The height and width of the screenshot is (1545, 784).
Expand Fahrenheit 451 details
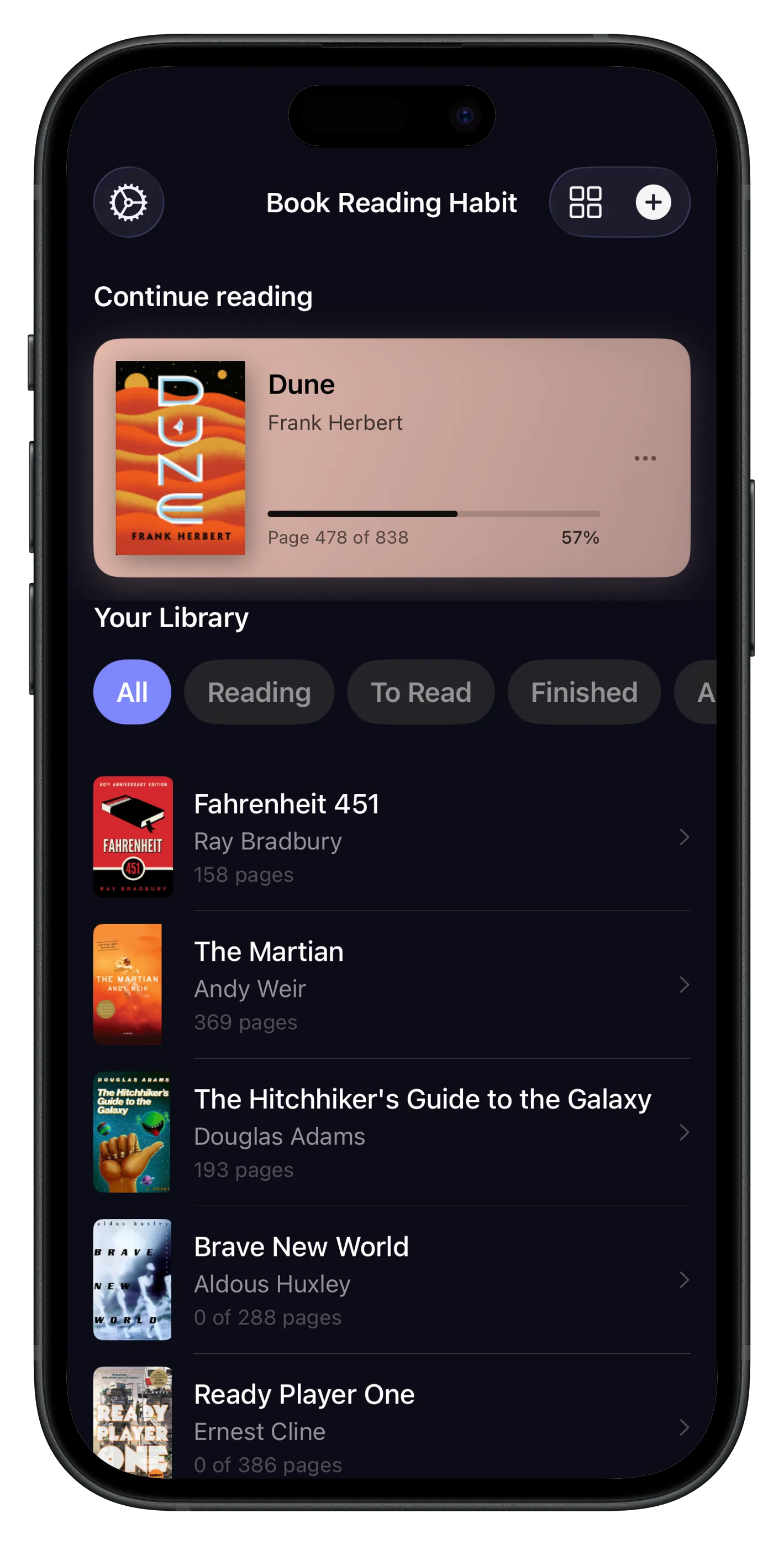(x=685, y=837)
